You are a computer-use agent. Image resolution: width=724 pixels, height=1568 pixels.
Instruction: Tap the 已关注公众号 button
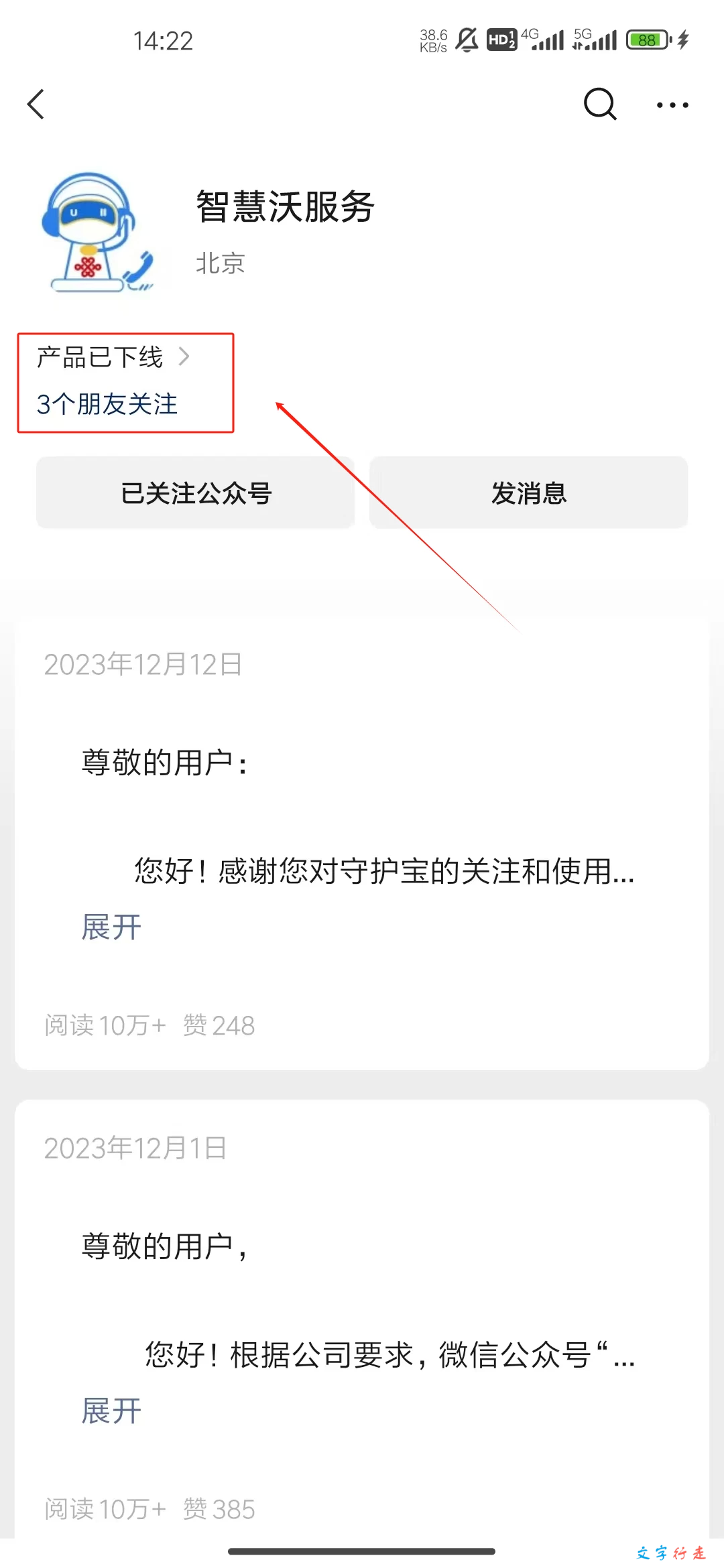(195, 493)
